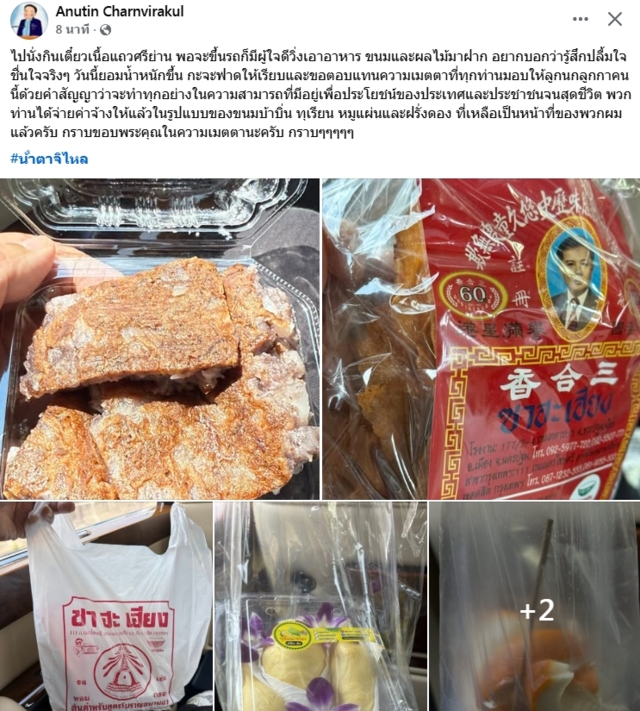View the red Chinese package photo
The height and width of the screenshot is (711, 640).
(481, 338)
